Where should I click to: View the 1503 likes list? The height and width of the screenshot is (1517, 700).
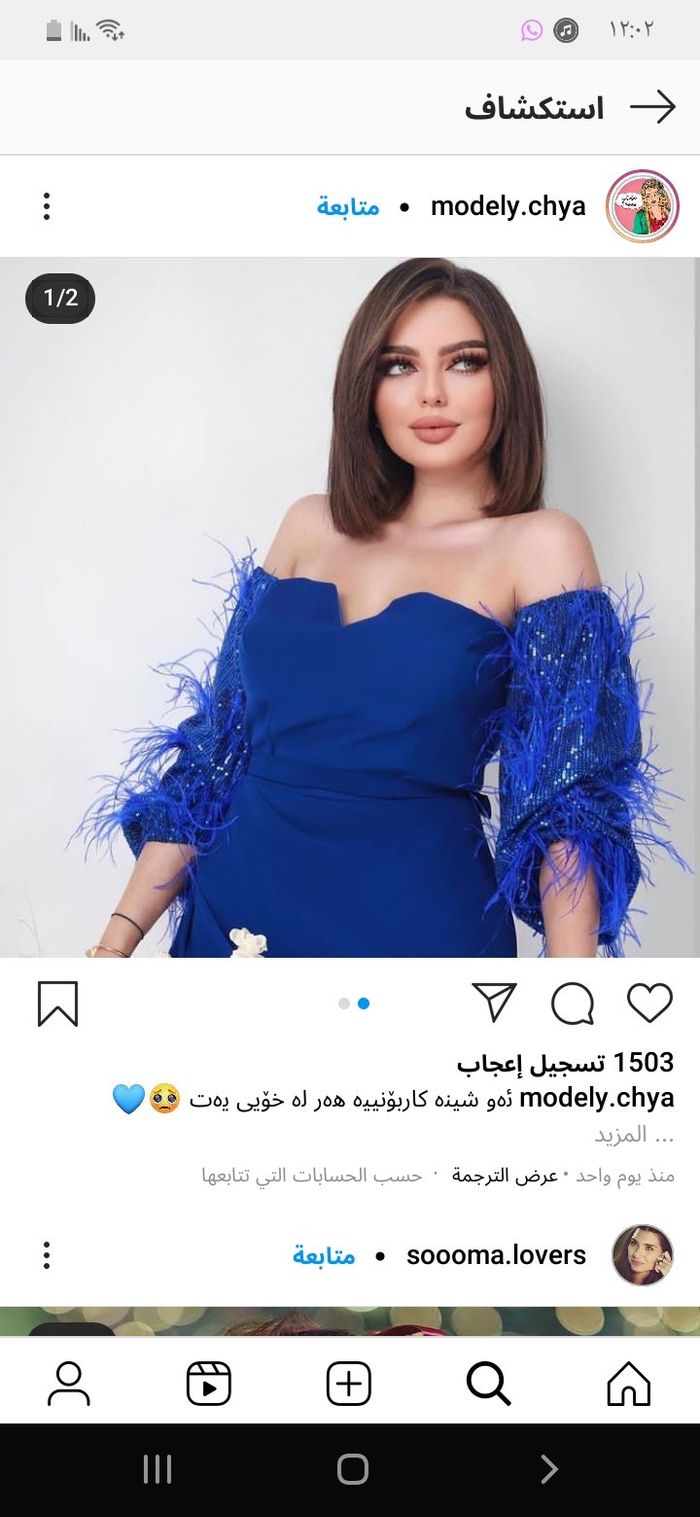(566, 1062)
